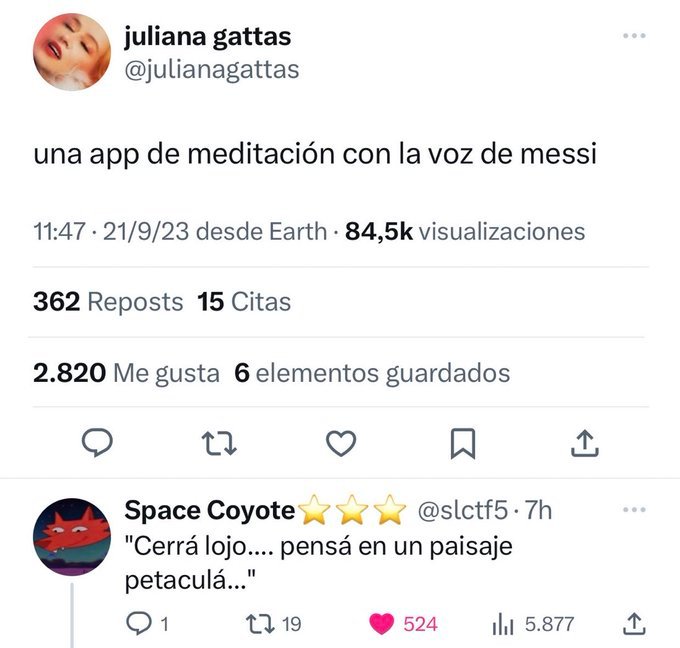View the 362 Reposts list

point(108,302)
